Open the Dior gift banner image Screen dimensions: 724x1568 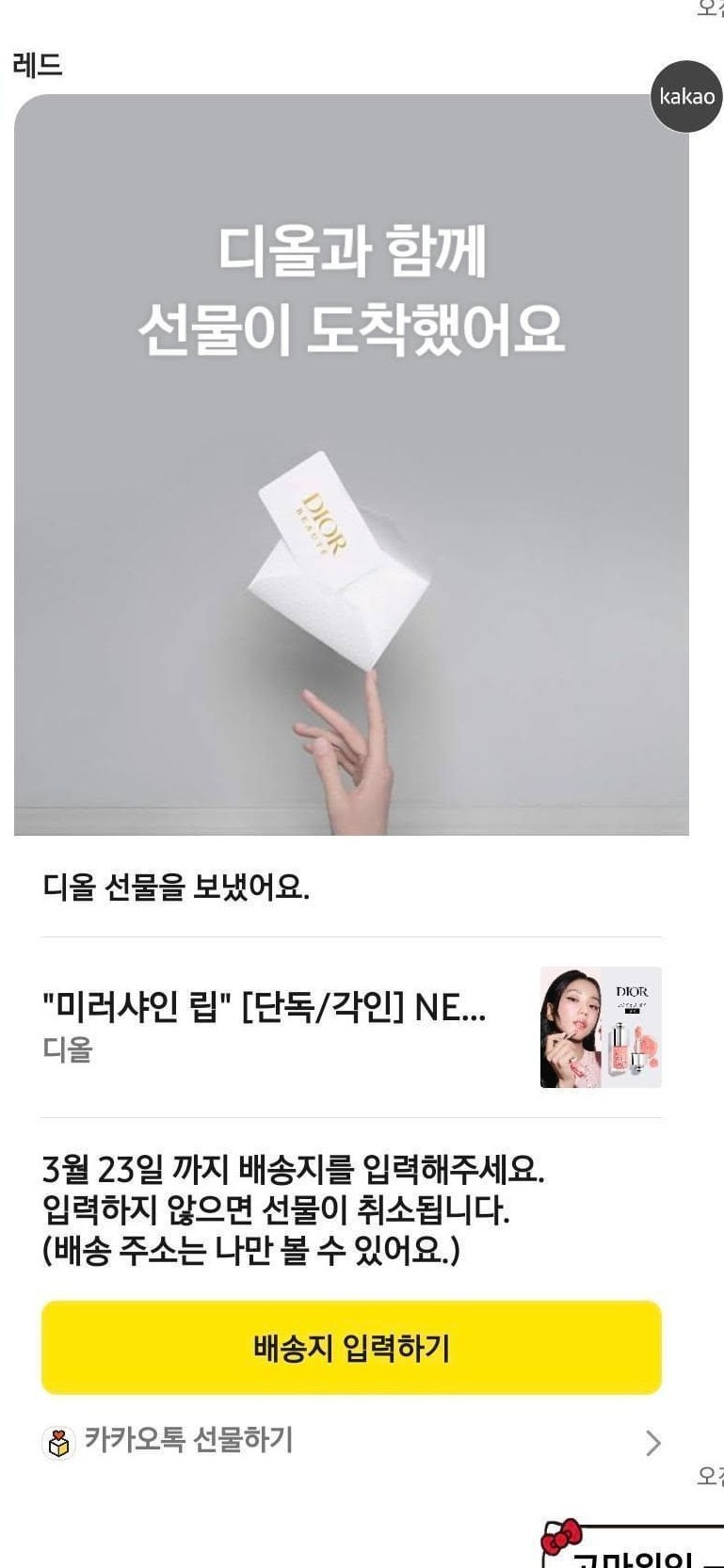[351, 464]
